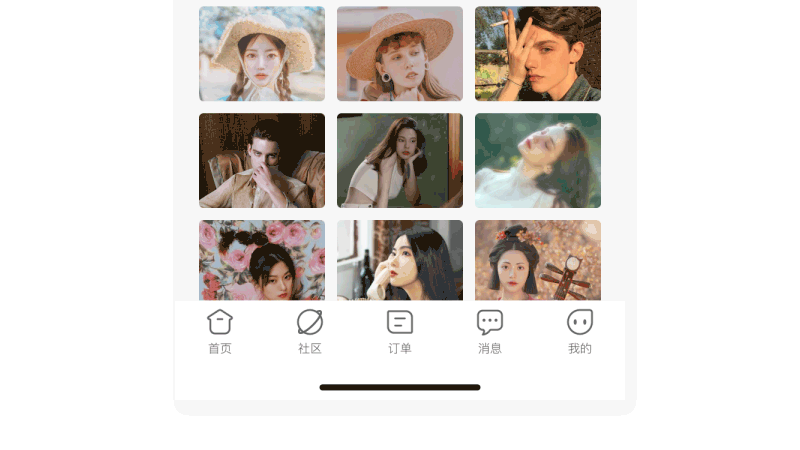Go to the 订单 orders tab
The height and width of the screenshot is (450, 800).
click(x=400, y=332)
